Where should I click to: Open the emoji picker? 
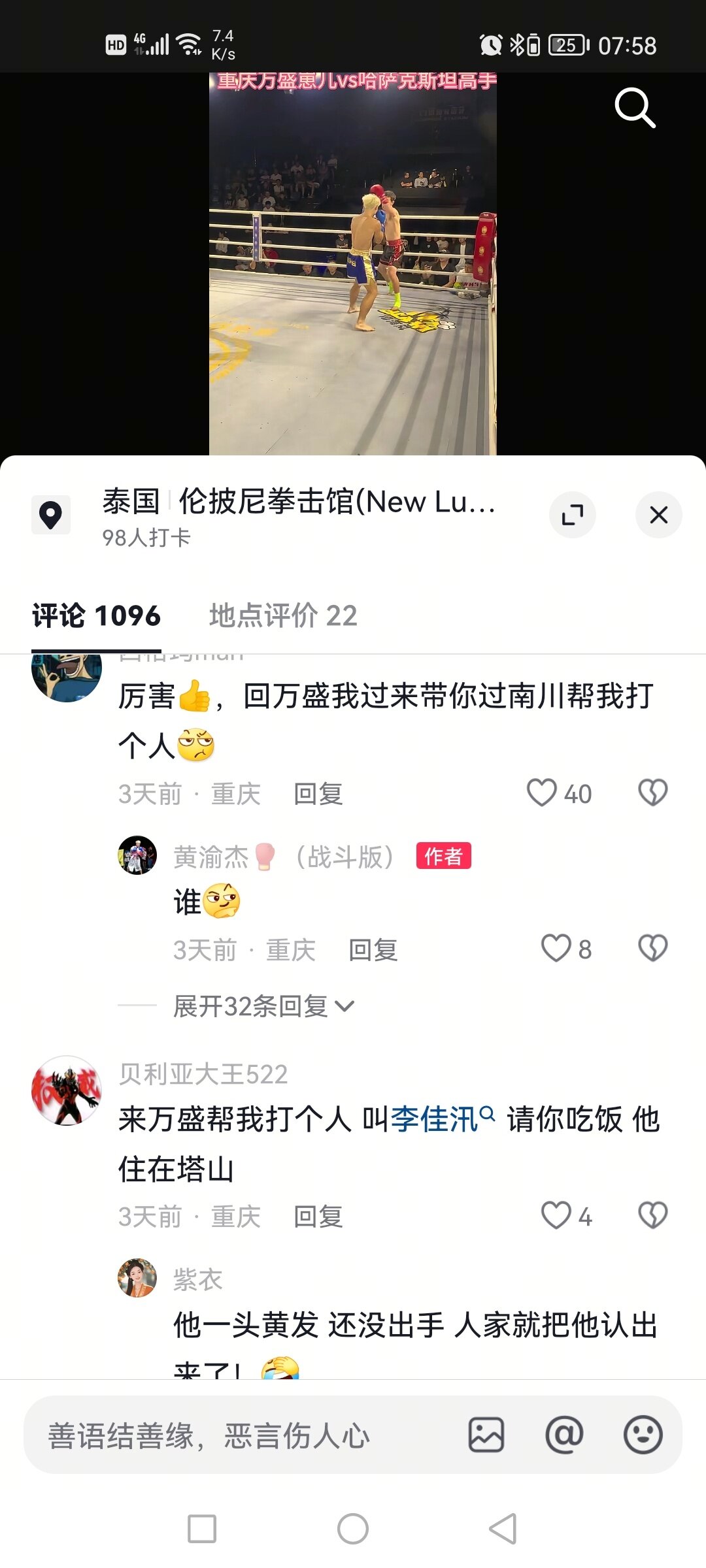coord(643,1435)
